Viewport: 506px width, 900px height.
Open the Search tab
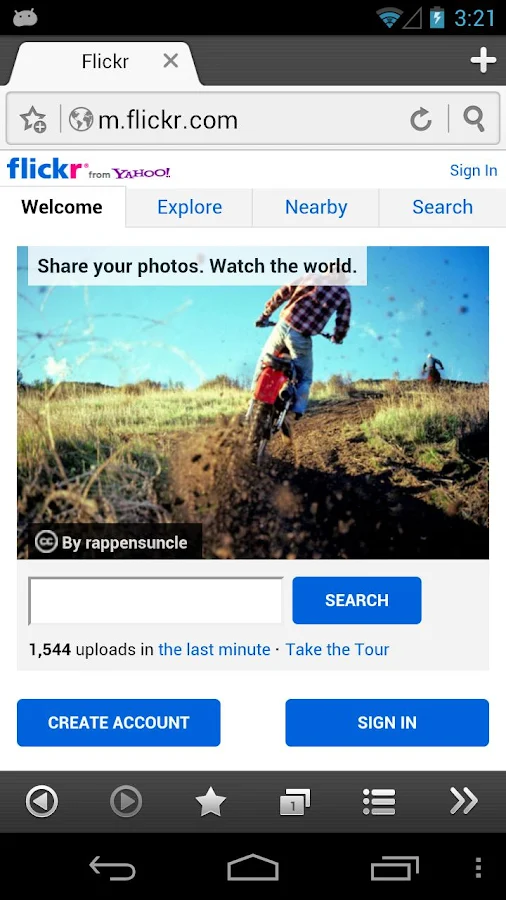[442, 207]
